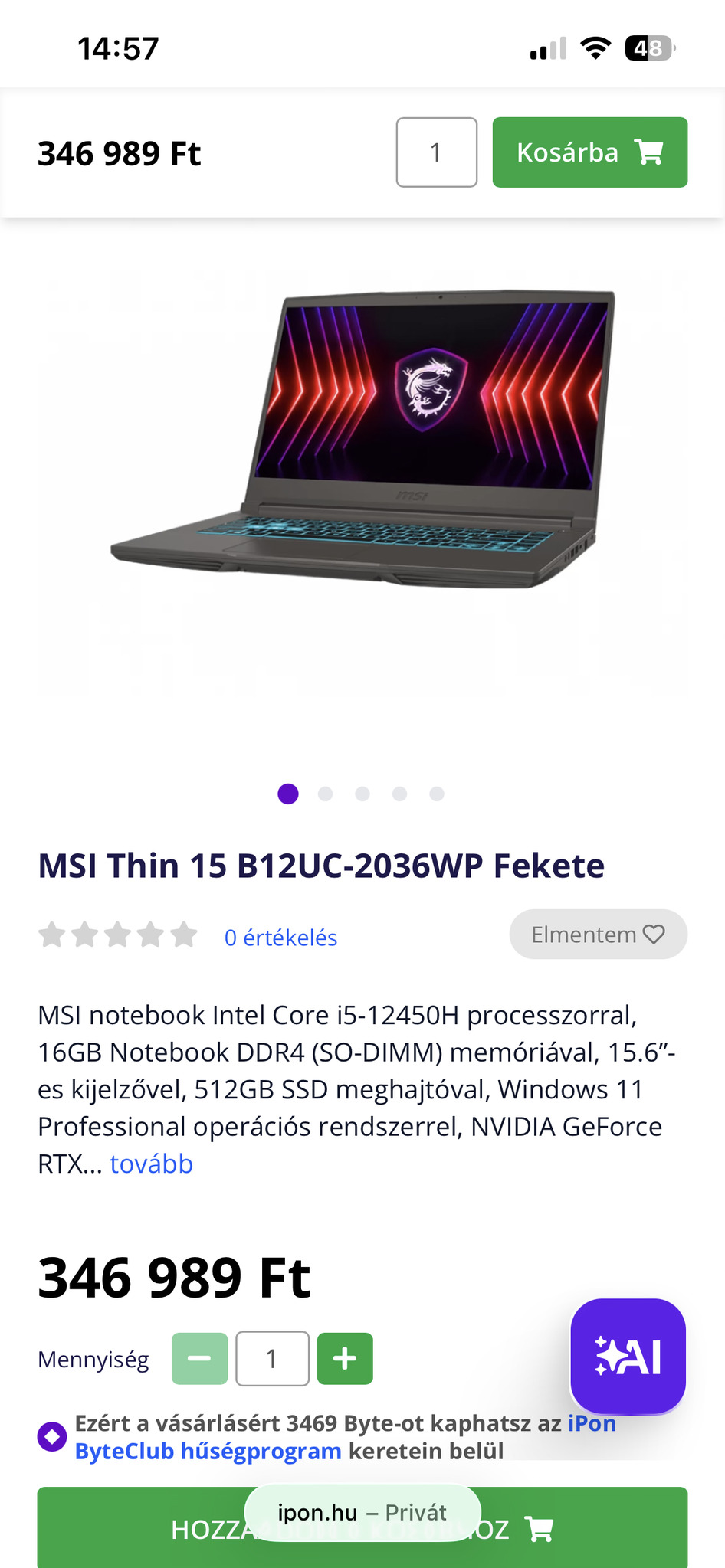
Task: Tap the Mennyiség quantity input field
Action: tap(272, 1359)
